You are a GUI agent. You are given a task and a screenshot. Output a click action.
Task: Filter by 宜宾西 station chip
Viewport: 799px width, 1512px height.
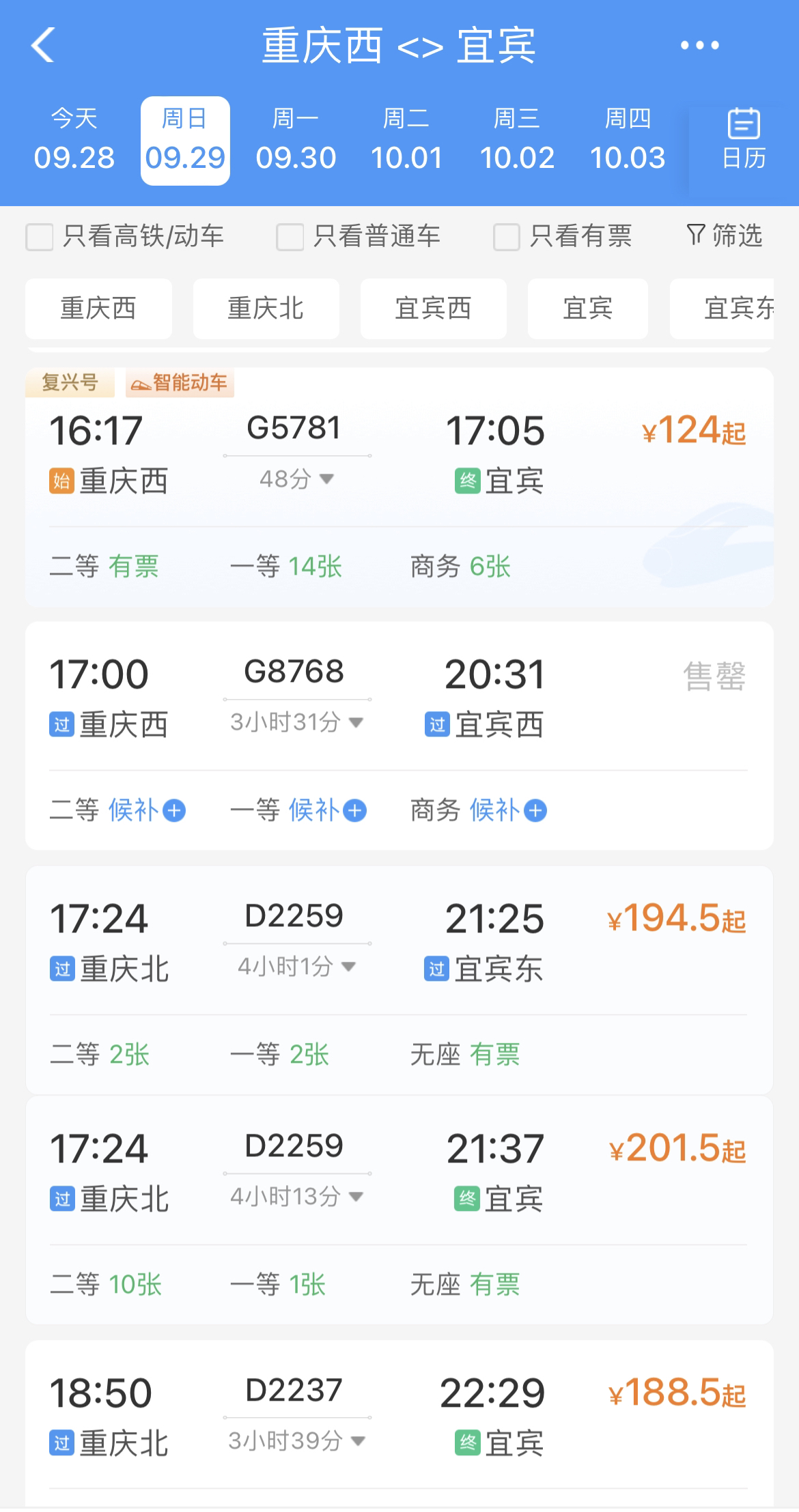point(433,309)
